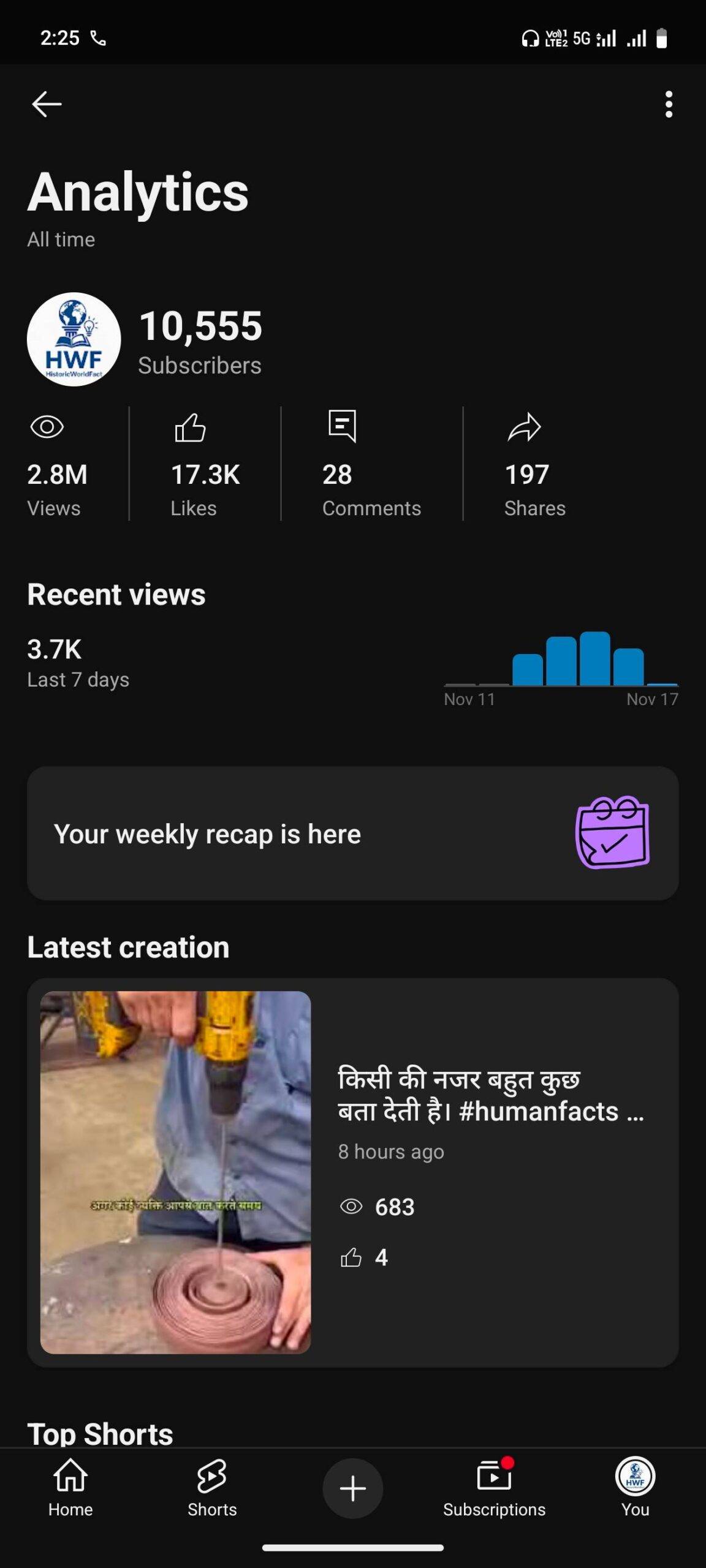706x1568 pixels.
Task: Open the three-dot overflow menu
Action: [668, 104]
